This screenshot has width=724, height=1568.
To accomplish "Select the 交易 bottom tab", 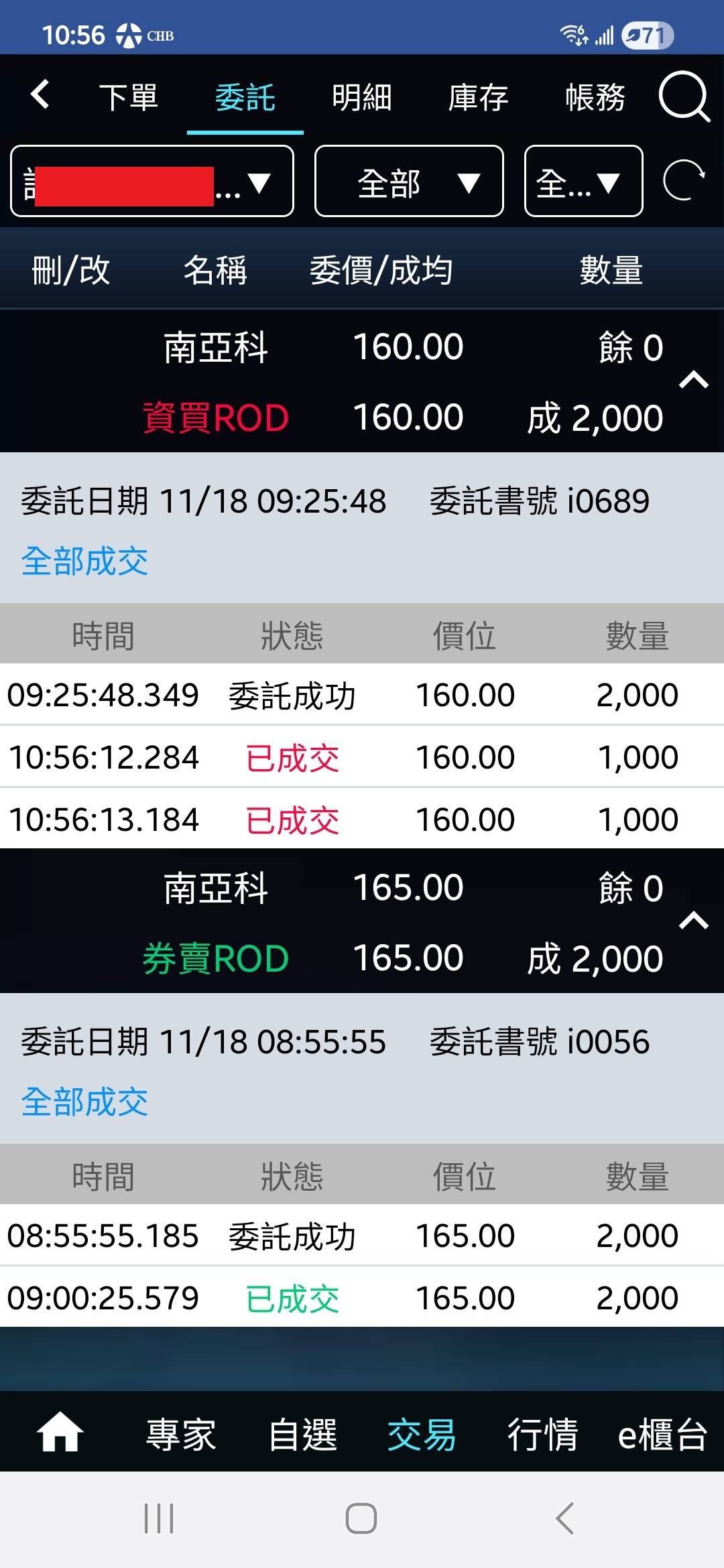I will (x=422, y=1435).
